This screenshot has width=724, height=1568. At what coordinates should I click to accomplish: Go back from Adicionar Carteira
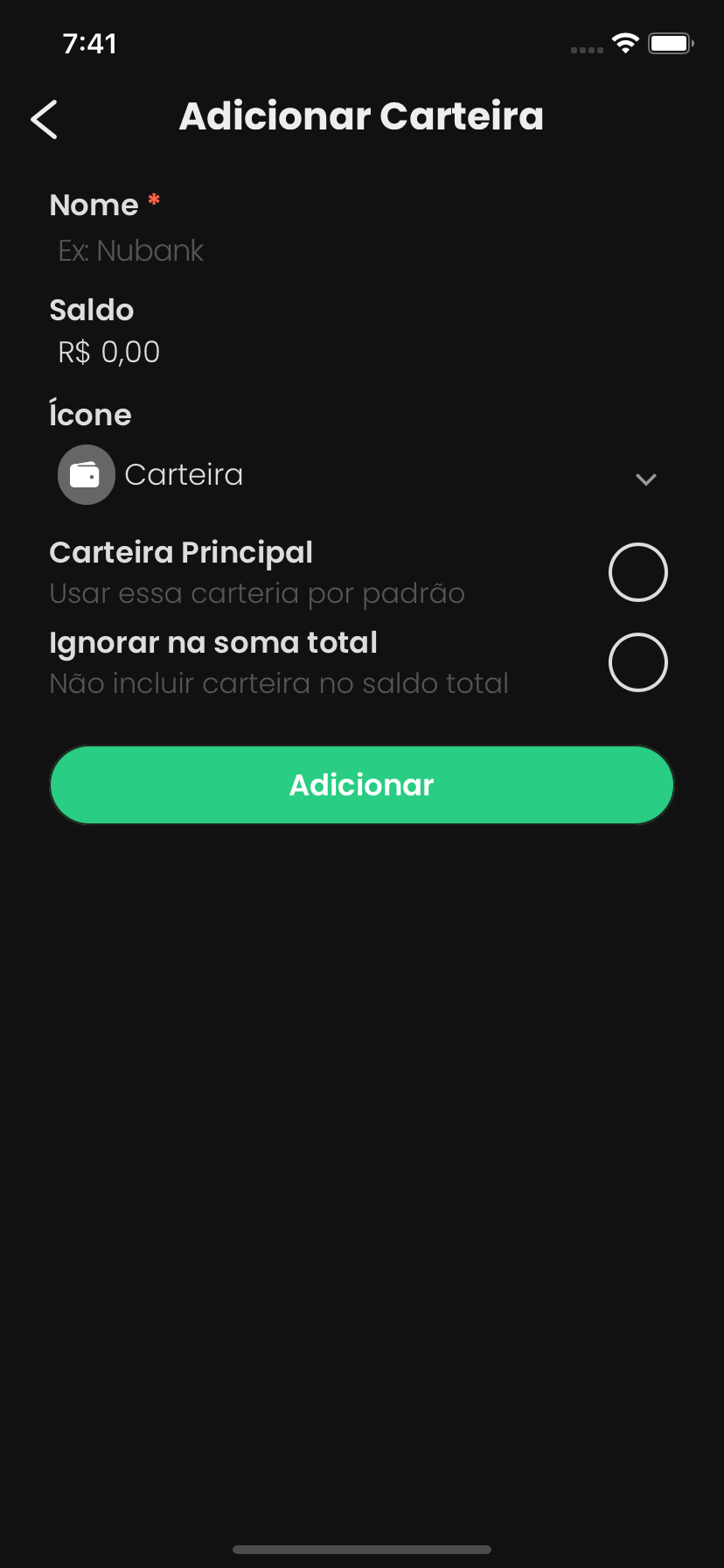click(44, 119)
